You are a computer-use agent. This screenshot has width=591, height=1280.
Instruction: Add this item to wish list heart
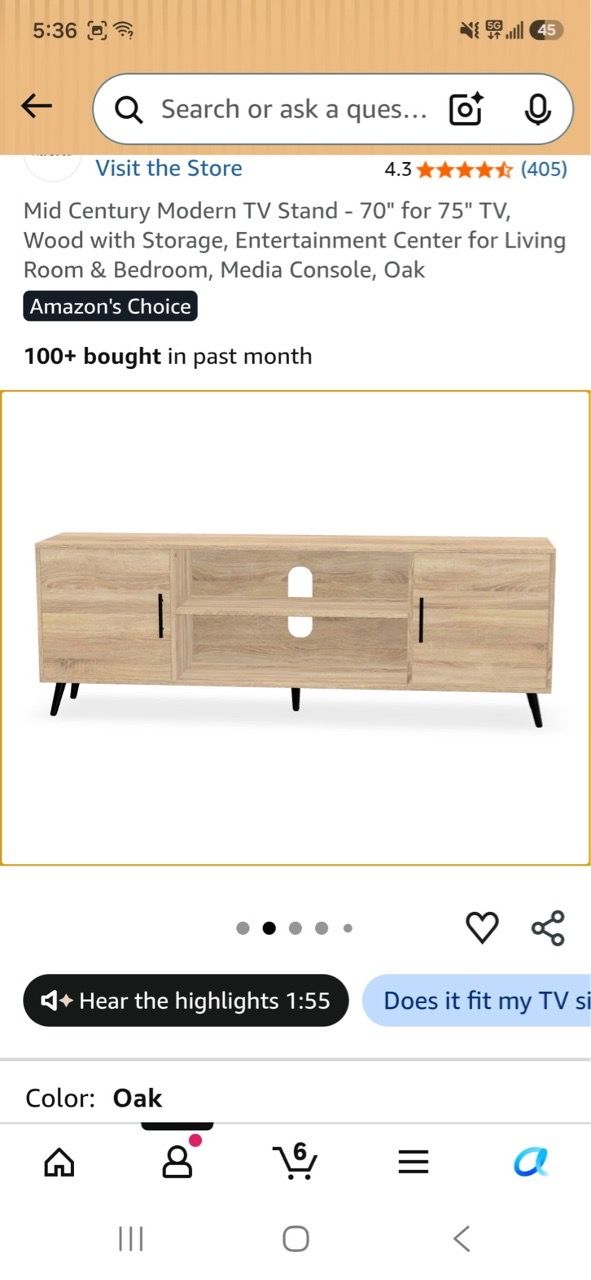[483, 928]
